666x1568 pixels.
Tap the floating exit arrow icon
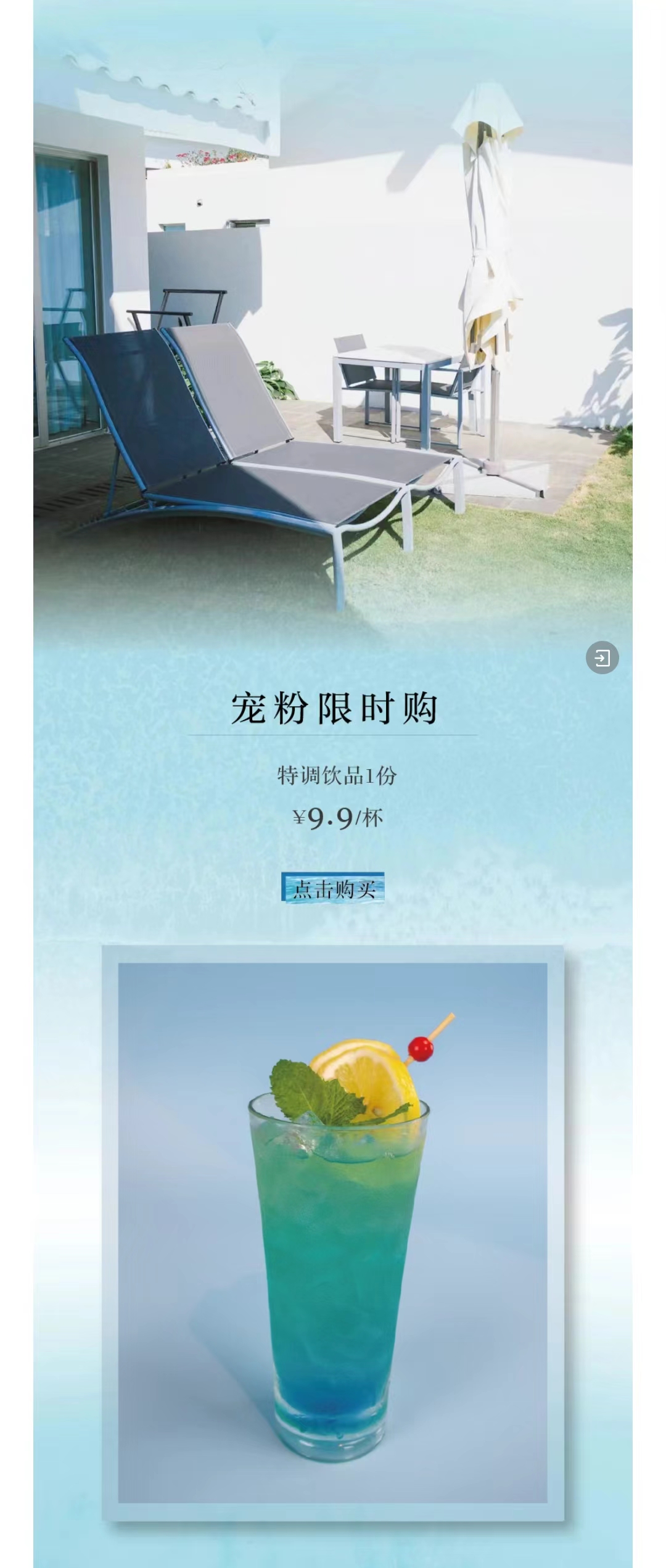[x=602, y=658]
